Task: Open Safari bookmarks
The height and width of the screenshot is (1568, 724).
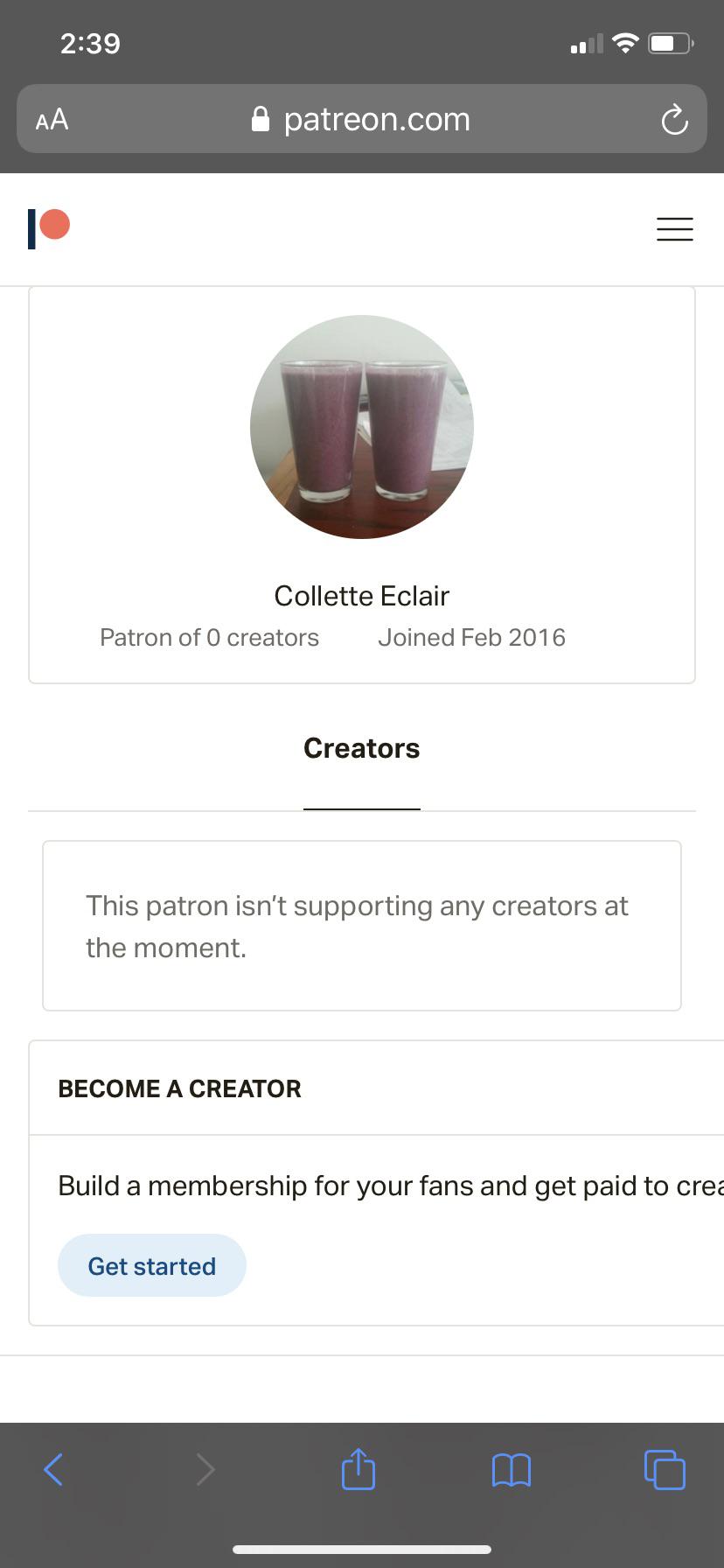Action: 512,1470
